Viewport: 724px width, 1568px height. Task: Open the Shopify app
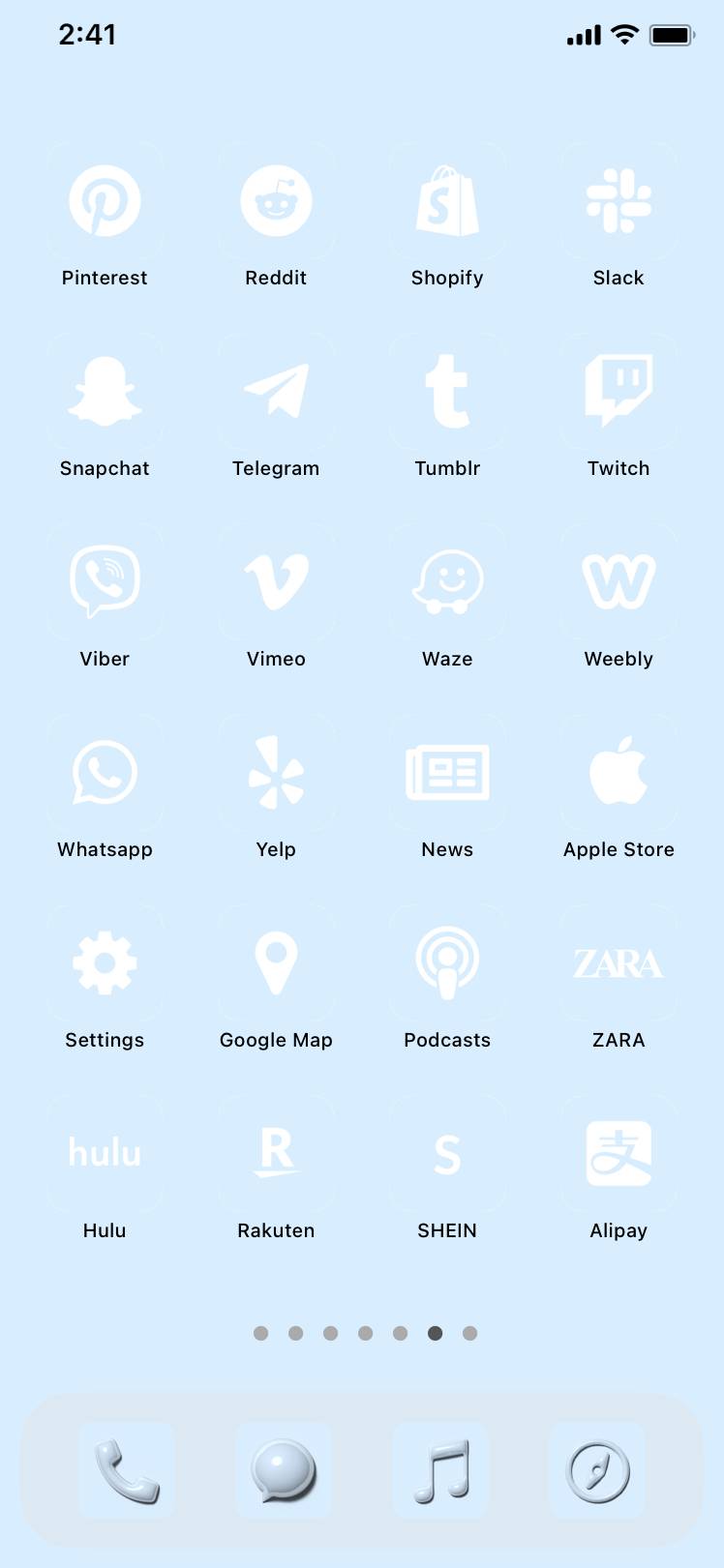[x=447, y=201]
